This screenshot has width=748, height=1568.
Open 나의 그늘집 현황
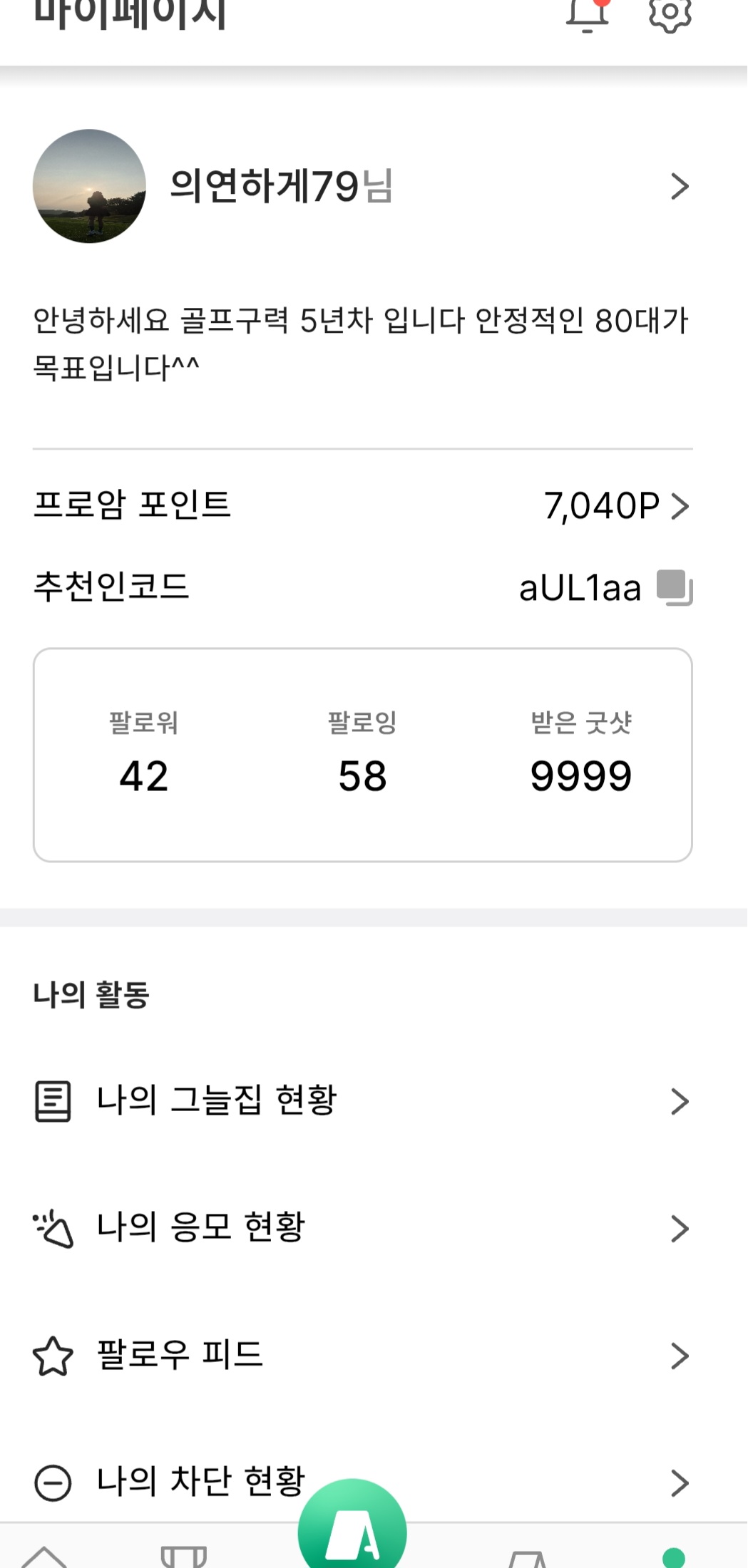362,1100
